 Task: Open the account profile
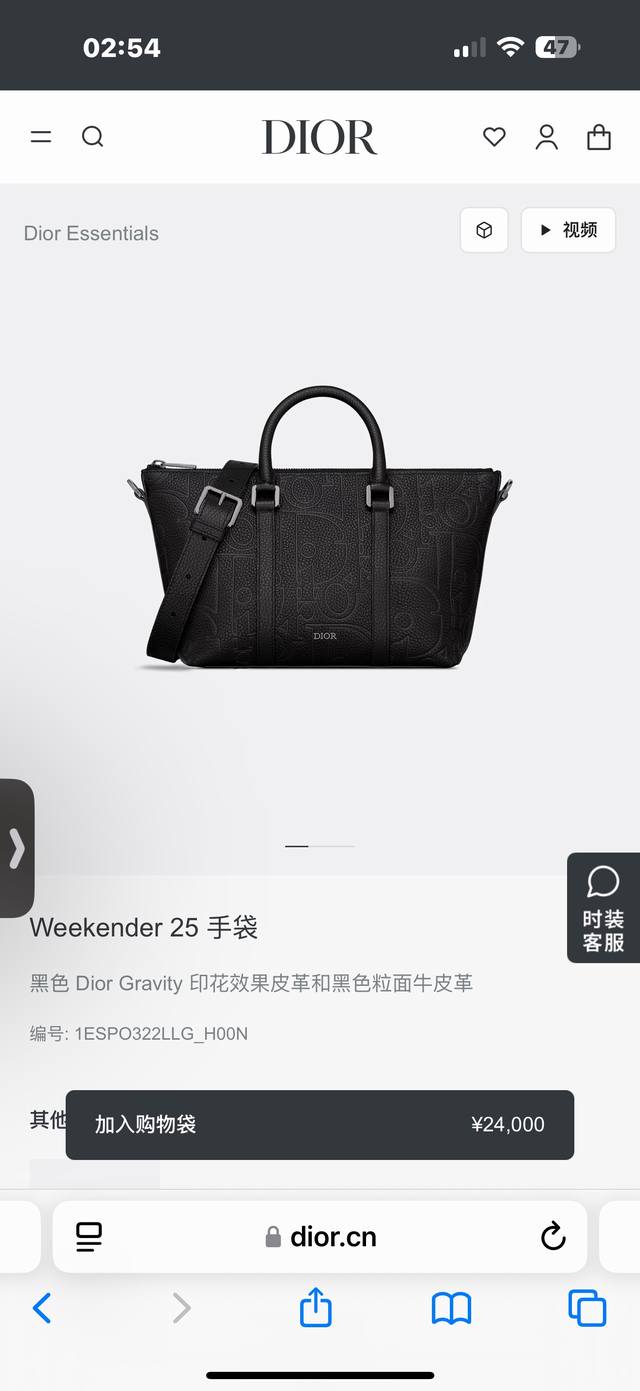[546, 137]
